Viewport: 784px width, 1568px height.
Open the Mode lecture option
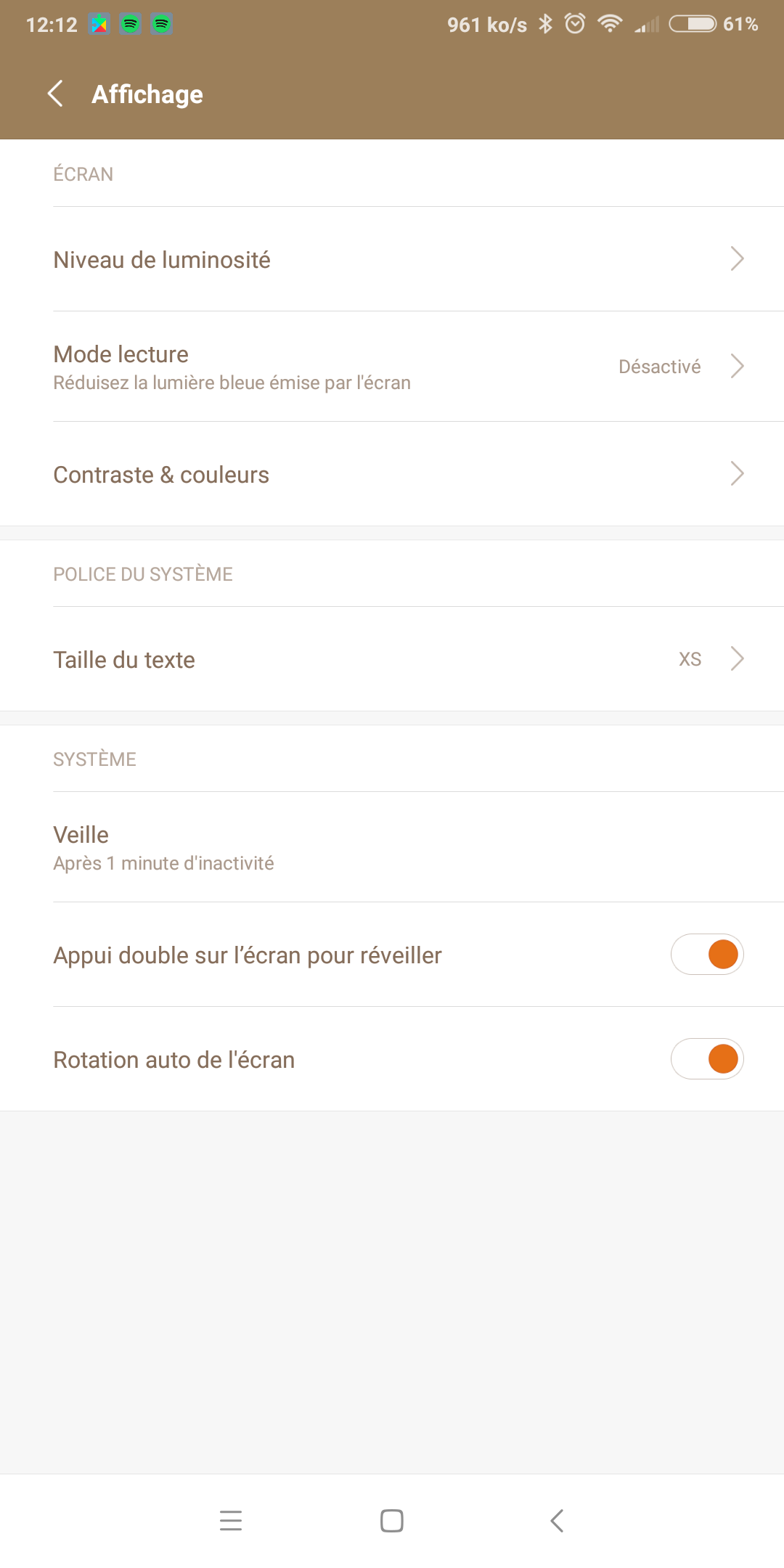pos(392,367)
